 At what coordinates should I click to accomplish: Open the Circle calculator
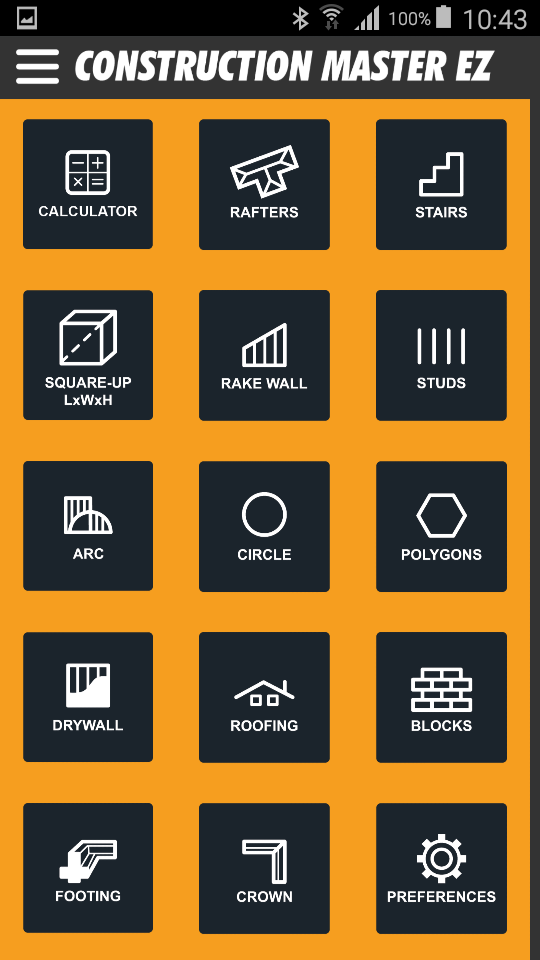264,526
